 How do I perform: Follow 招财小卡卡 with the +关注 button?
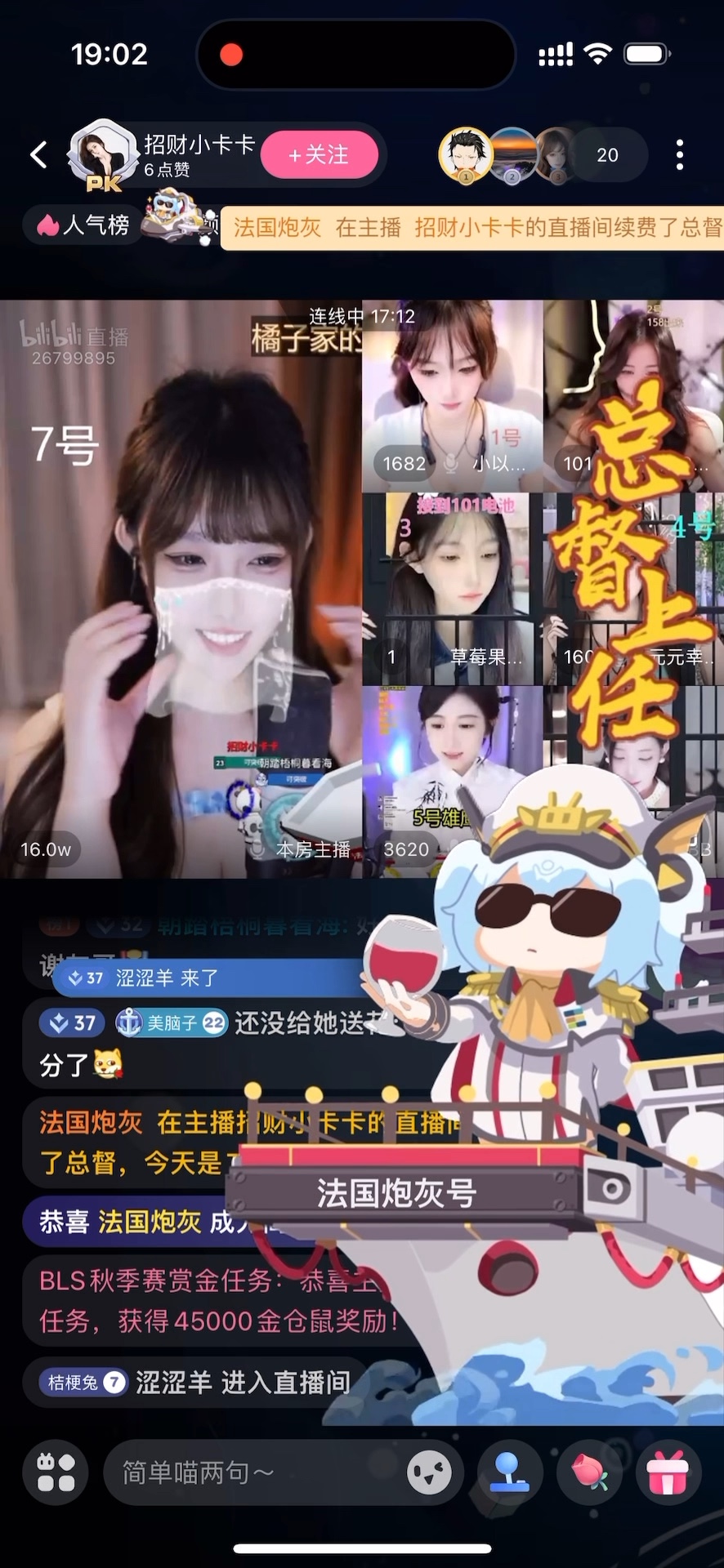click(319, 154)
